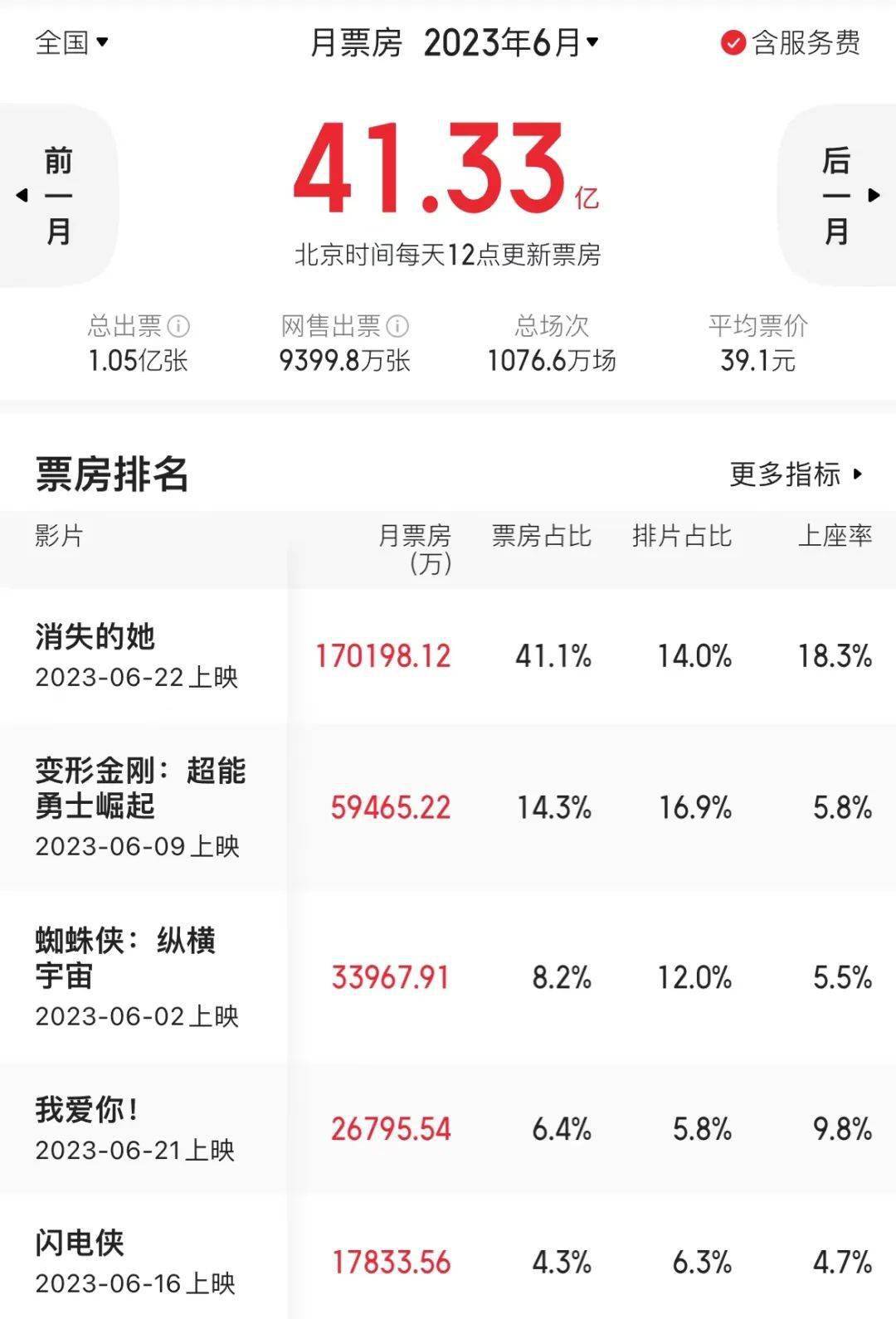Show info for 总出票

click(178, 326)
